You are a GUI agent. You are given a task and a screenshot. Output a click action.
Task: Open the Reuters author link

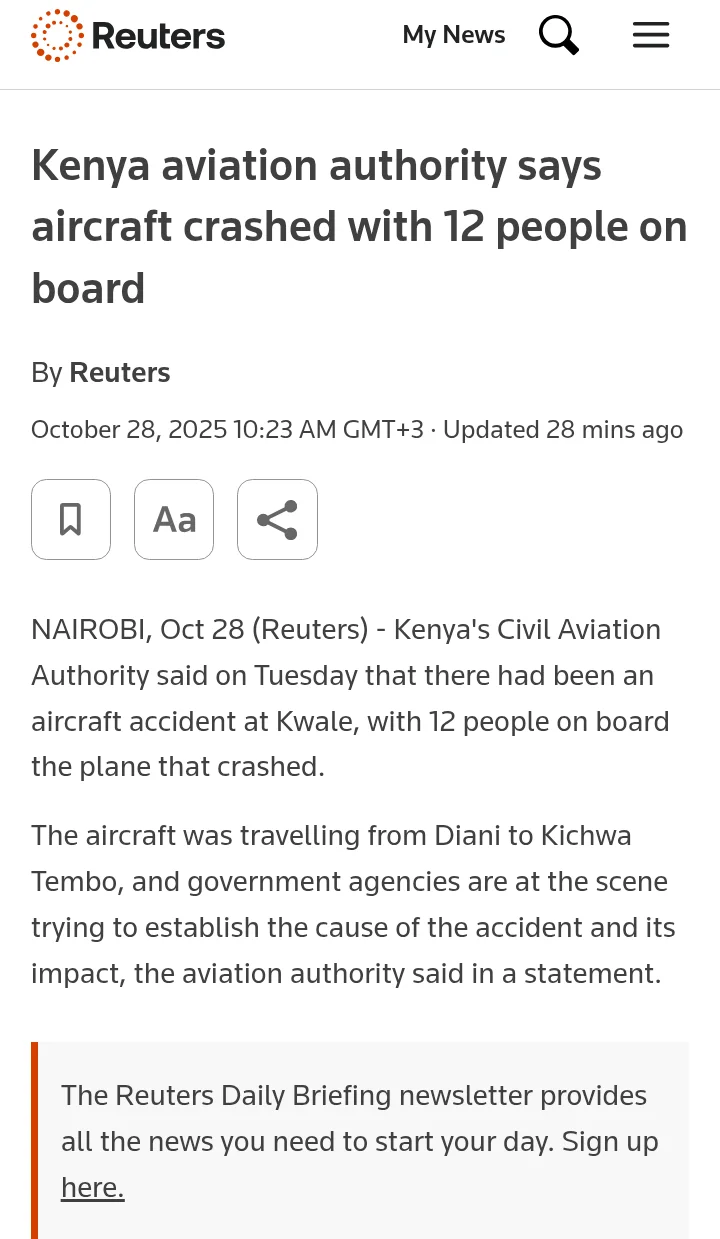click(x=119, y=373)
